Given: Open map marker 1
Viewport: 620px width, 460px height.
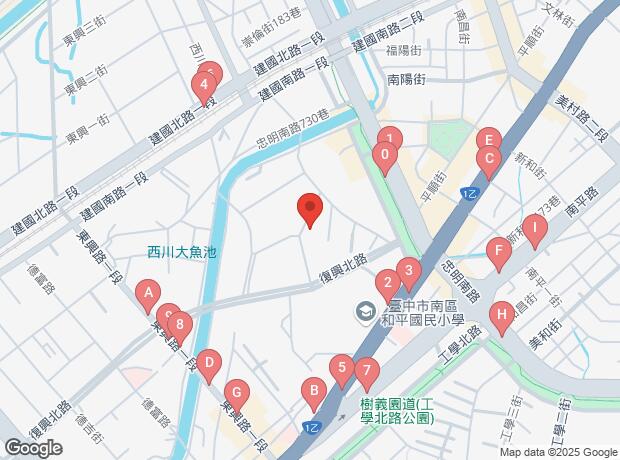Looking at the screenshot, I should click(390, 139).
